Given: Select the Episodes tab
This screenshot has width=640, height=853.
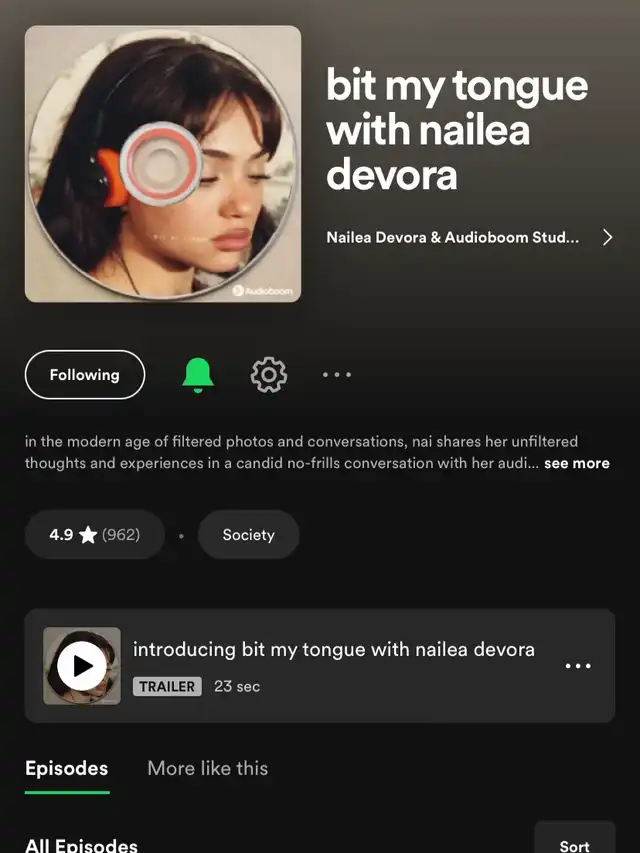Looking at the screenshot, I should tap(66, 768).
